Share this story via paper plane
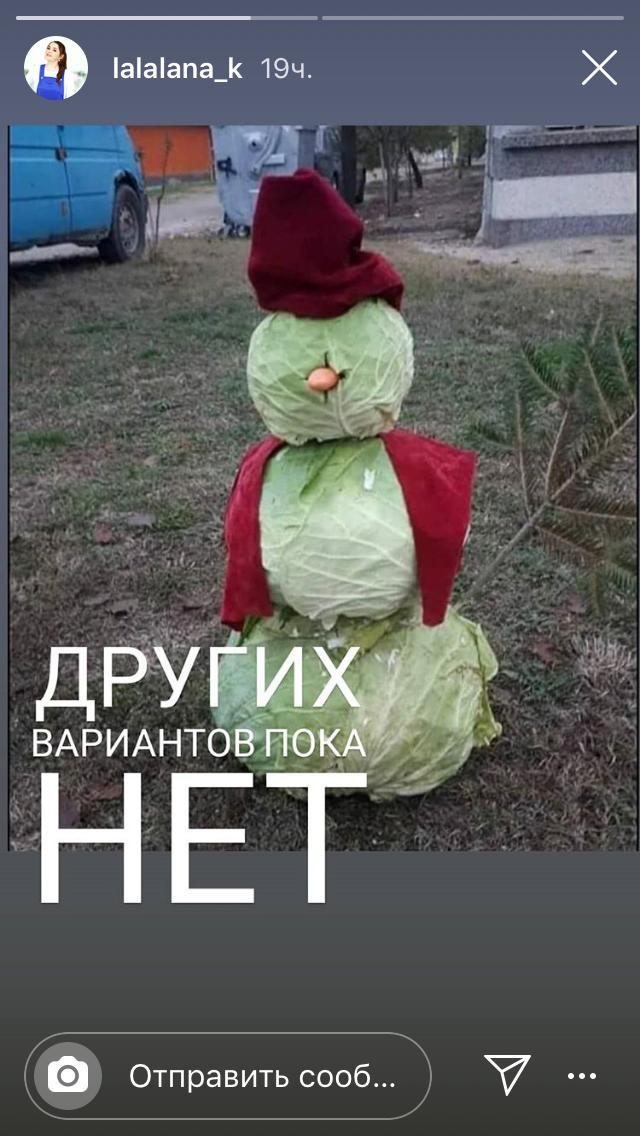The height and width of the screenshot is (1136, 640). tap(507, 1074)
